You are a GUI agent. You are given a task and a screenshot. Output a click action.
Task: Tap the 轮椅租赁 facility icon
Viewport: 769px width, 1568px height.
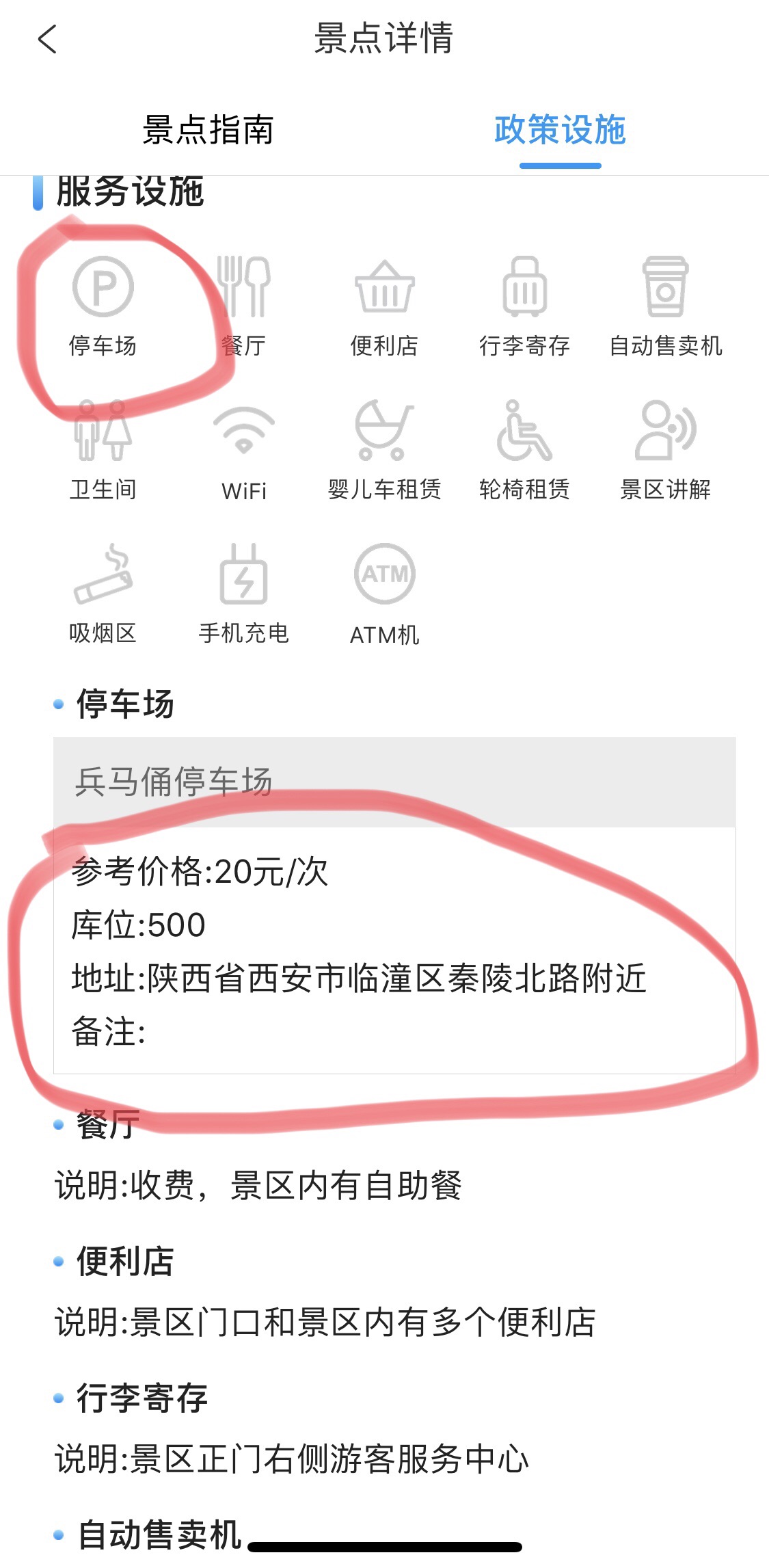tap(525, 450)
